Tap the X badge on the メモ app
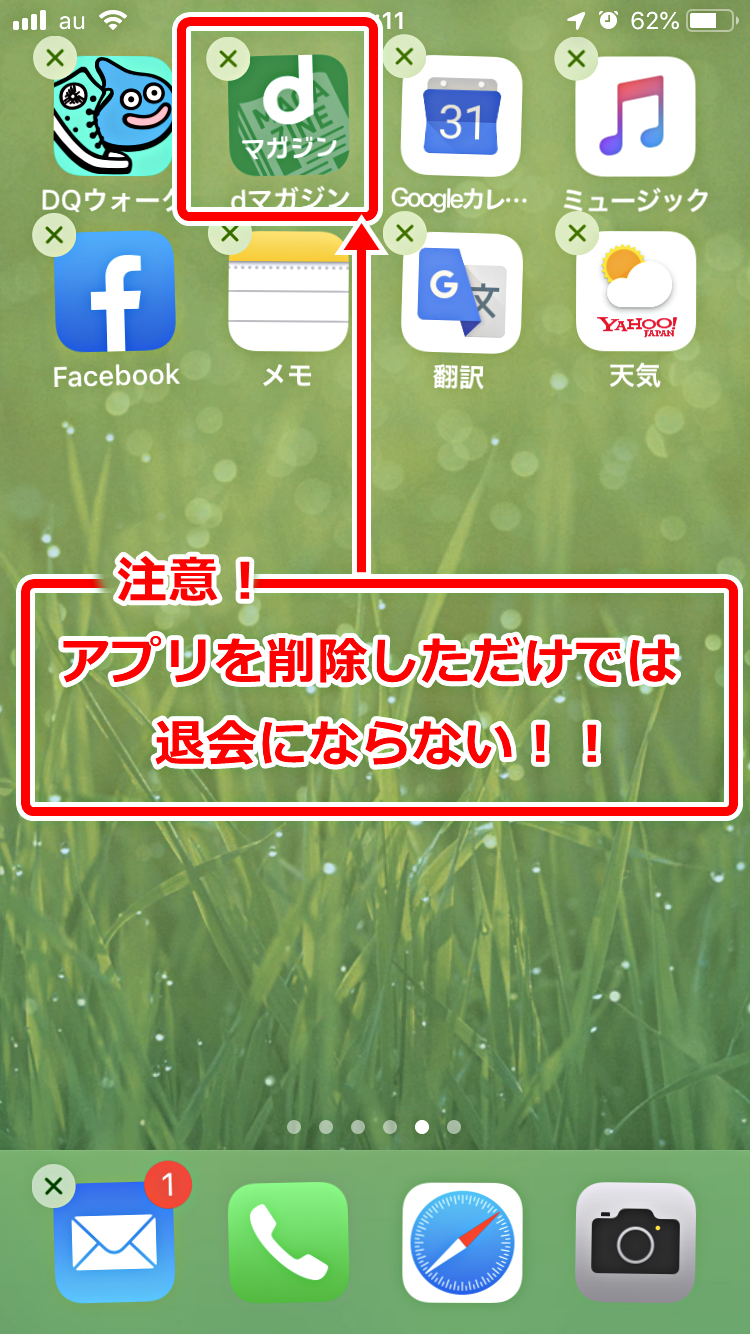 click(x=230, y=236)
